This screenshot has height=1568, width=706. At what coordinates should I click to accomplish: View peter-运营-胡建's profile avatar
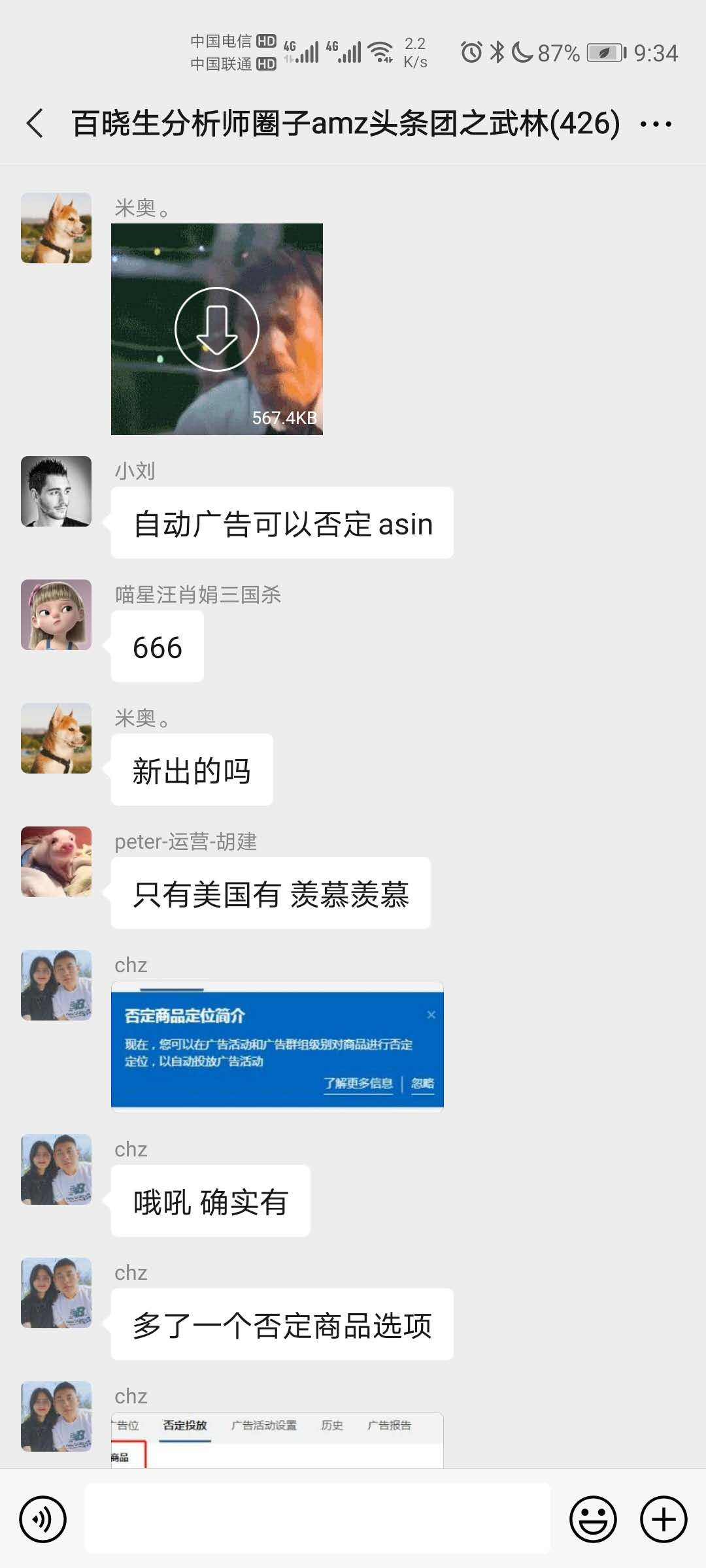click(x=56, y=862)
